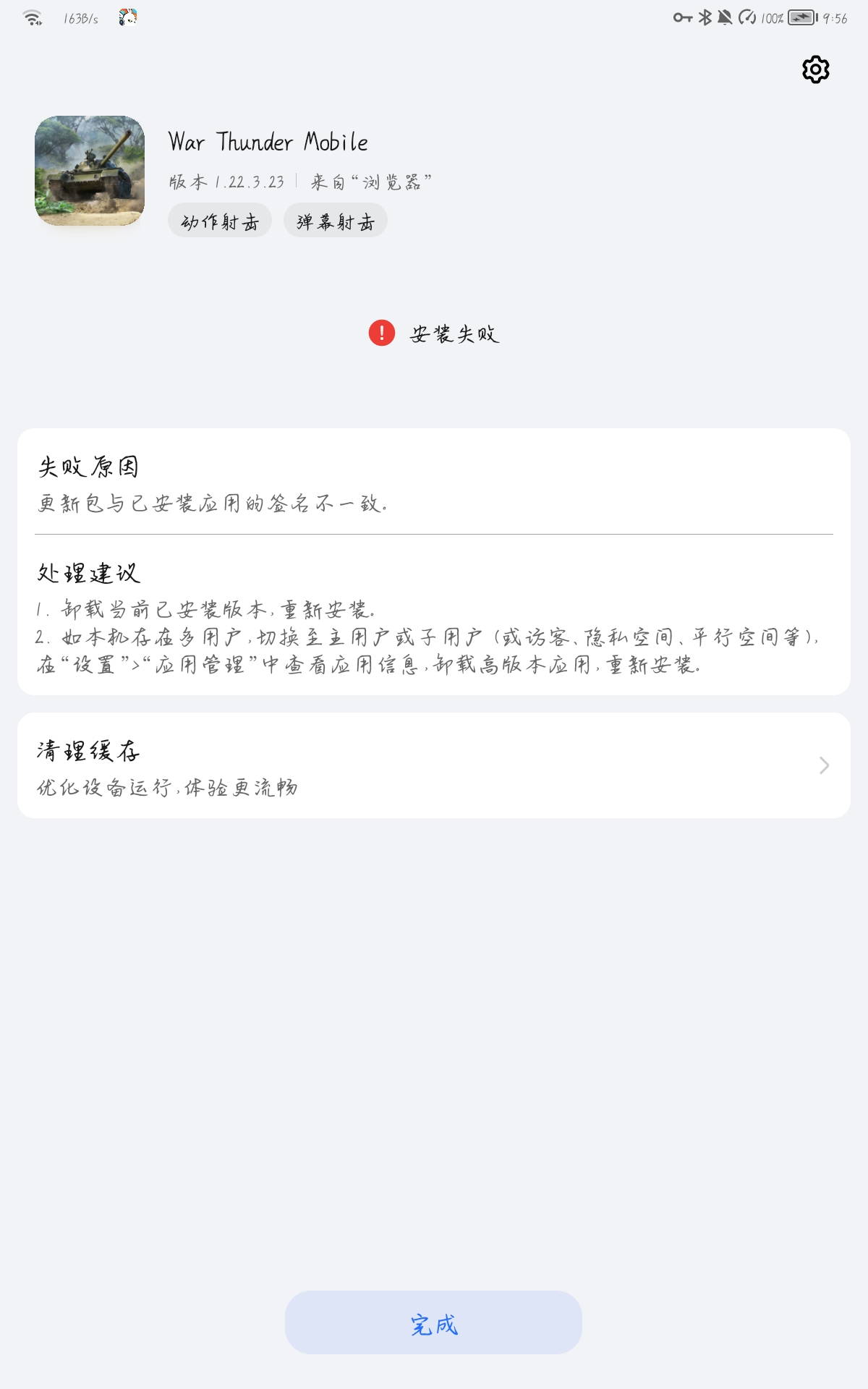Tap 完成 to finish
868x1389 pixels.
tap(433, 1322)
